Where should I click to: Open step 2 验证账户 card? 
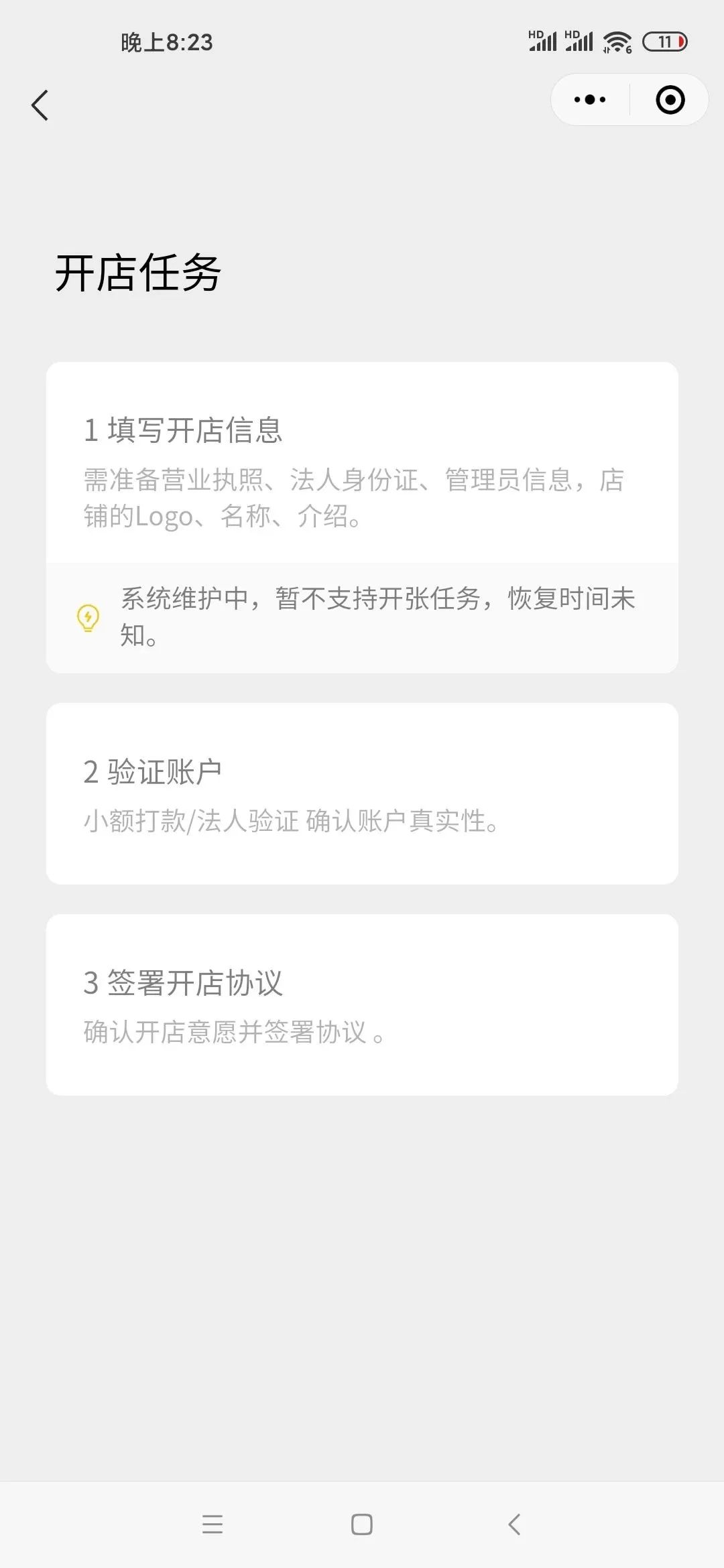coord(362,793)
